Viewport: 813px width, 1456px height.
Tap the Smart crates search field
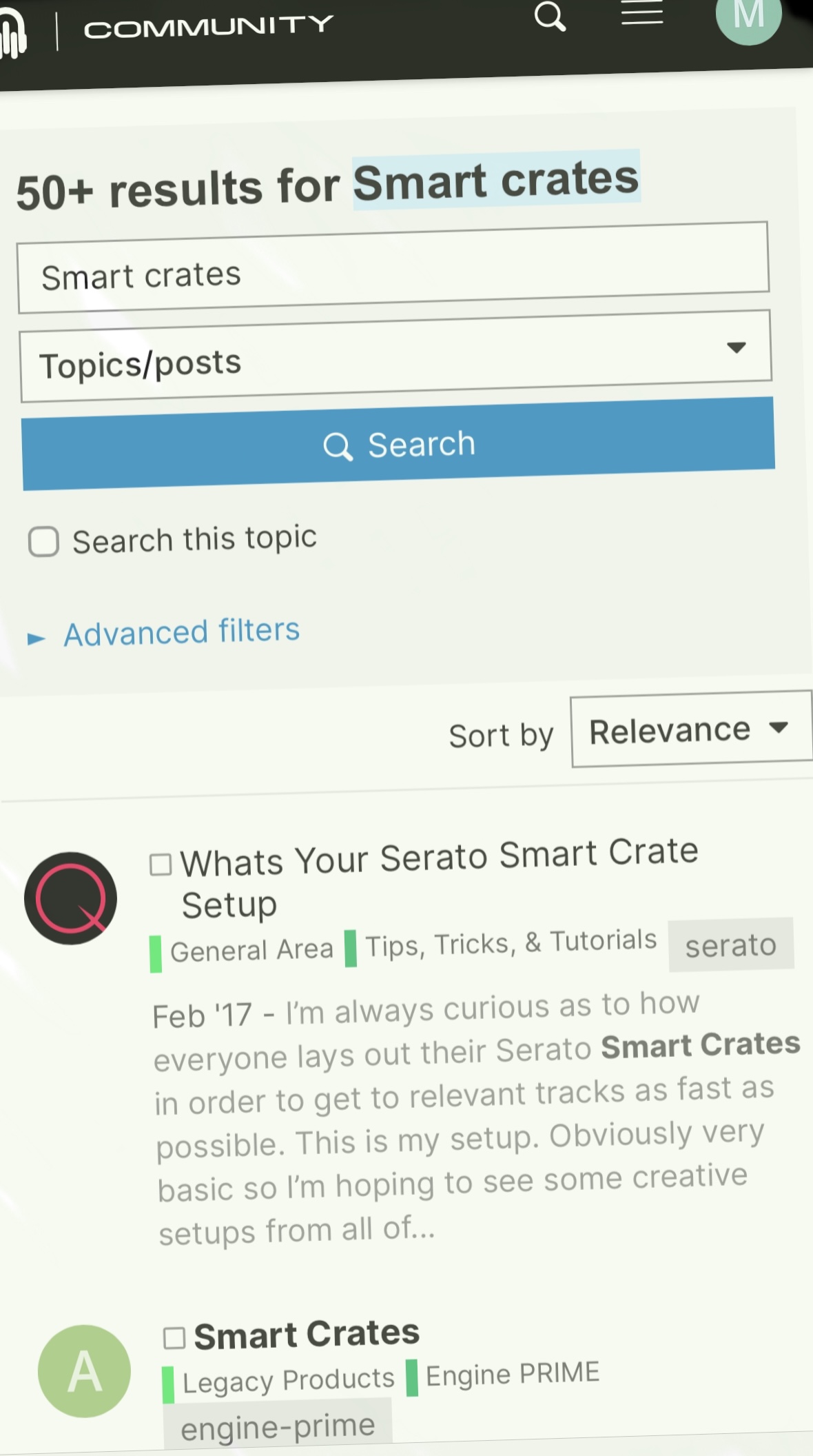(393, 267)
